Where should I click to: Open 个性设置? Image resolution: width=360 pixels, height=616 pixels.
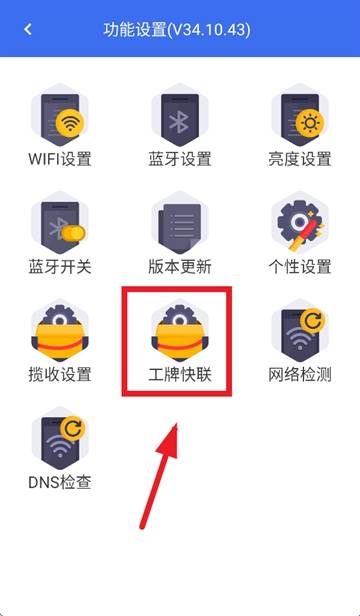click(300, 233)
